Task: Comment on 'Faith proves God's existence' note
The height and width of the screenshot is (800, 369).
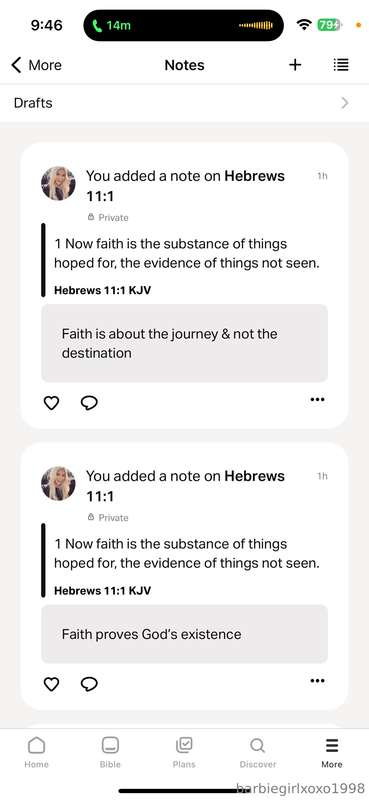Action: (89, 684)
